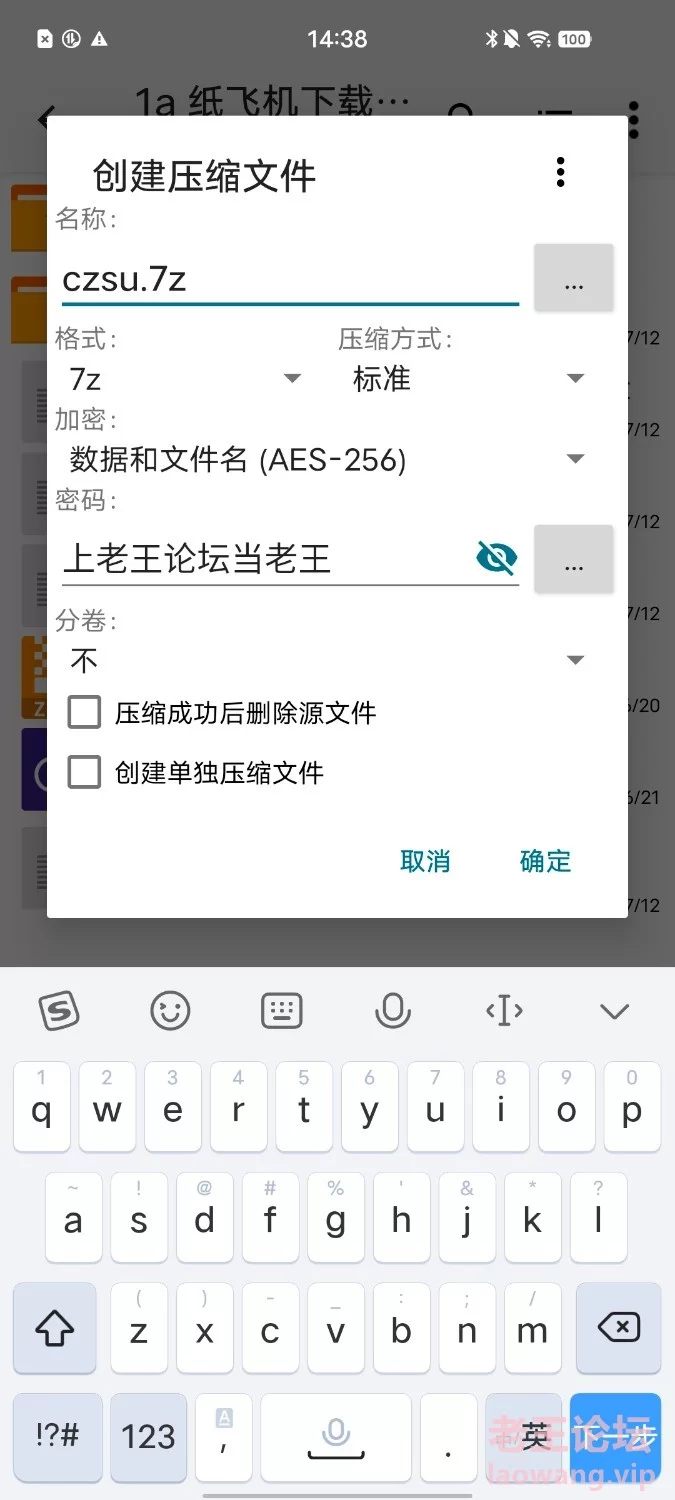Open the 分卷 split volume dropdown
Image resolution: width=675 pixels, height=1500 pixels.
327,660
